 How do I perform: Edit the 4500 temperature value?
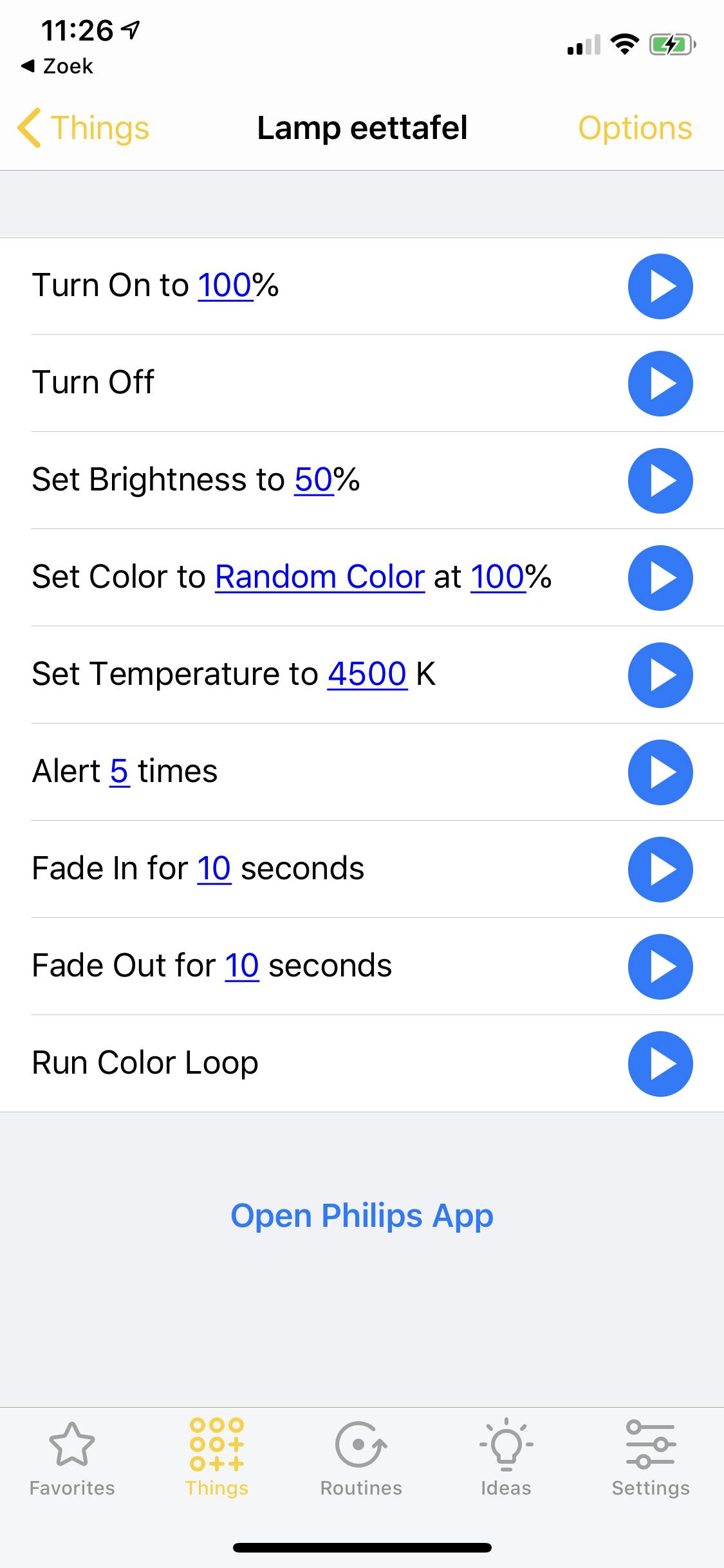(367, 675)
